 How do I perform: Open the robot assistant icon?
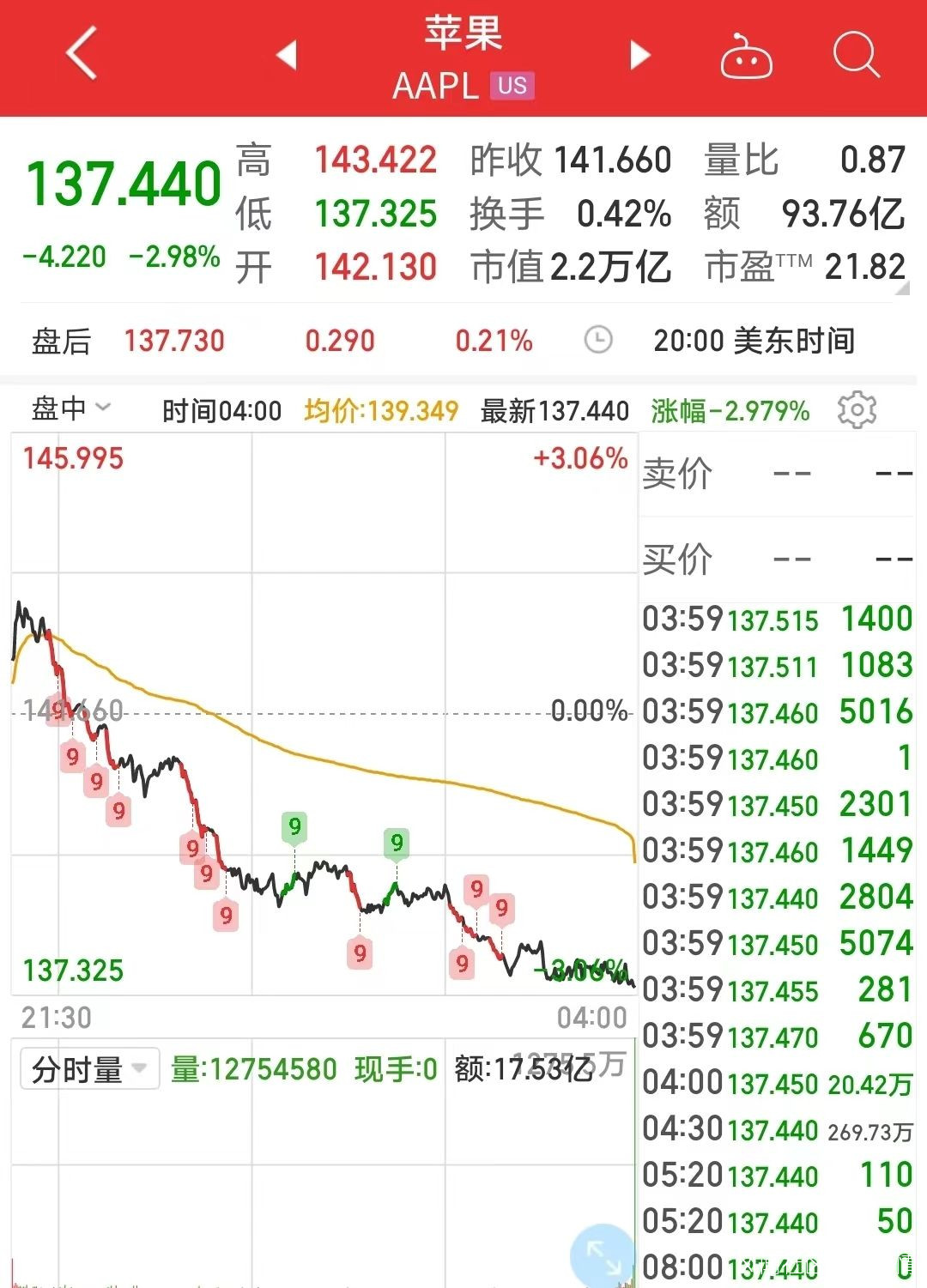[x=745, y=57]
